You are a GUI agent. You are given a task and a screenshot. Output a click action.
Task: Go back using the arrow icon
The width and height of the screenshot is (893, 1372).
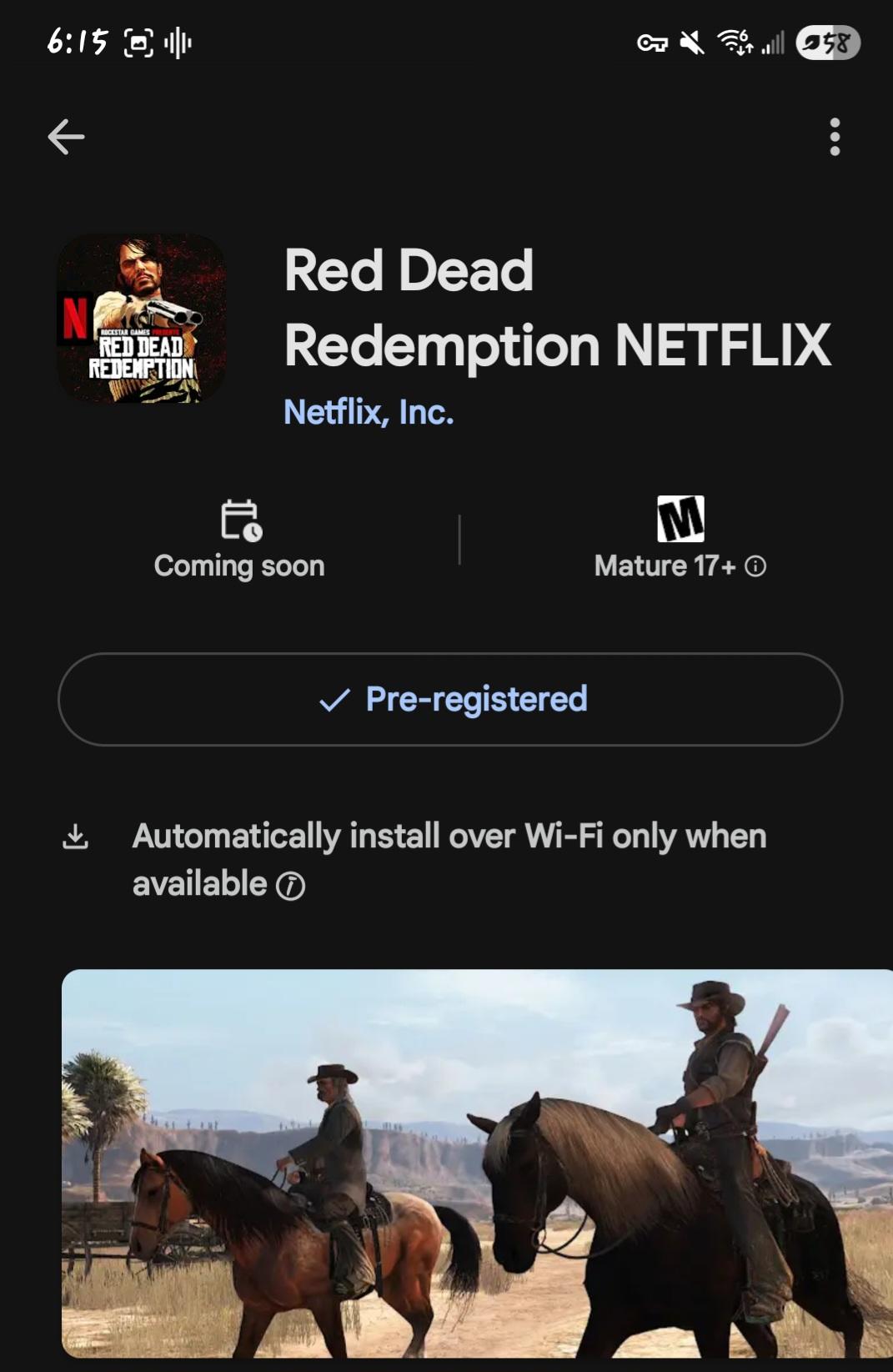point(66,137)
